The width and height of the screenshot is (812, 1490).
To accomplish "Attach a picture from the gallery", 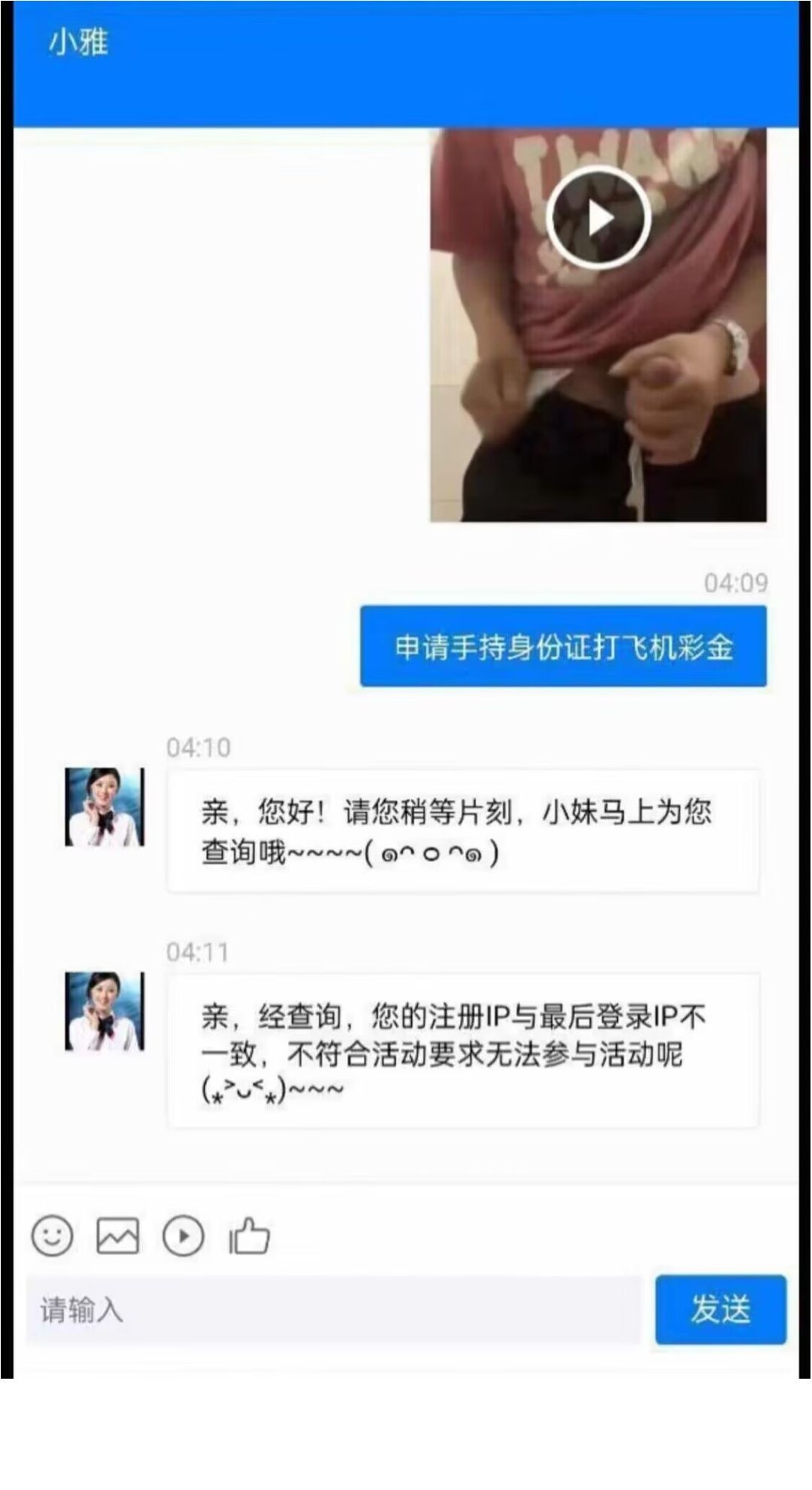I will pyautogui.click(x=117, y=1235).
